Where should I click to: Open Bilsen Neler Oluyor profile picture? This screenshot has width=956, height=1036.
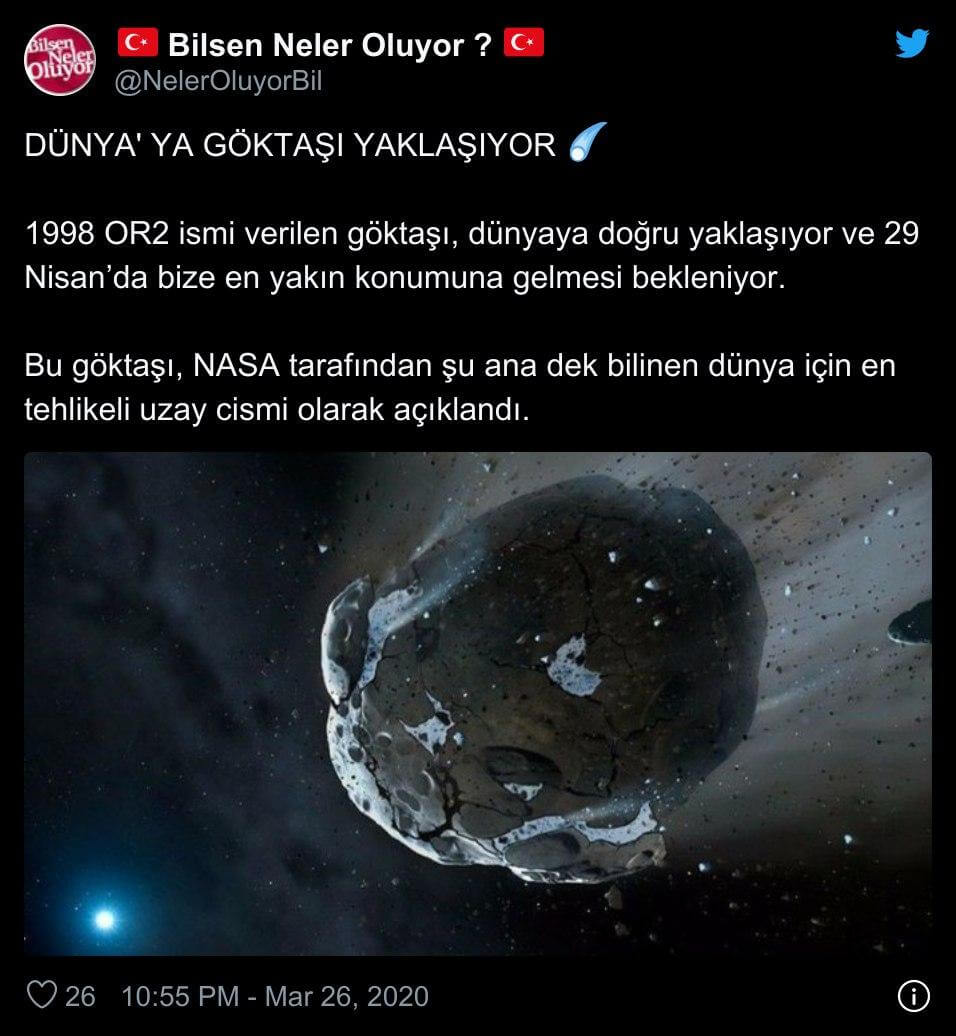(60, 60)
